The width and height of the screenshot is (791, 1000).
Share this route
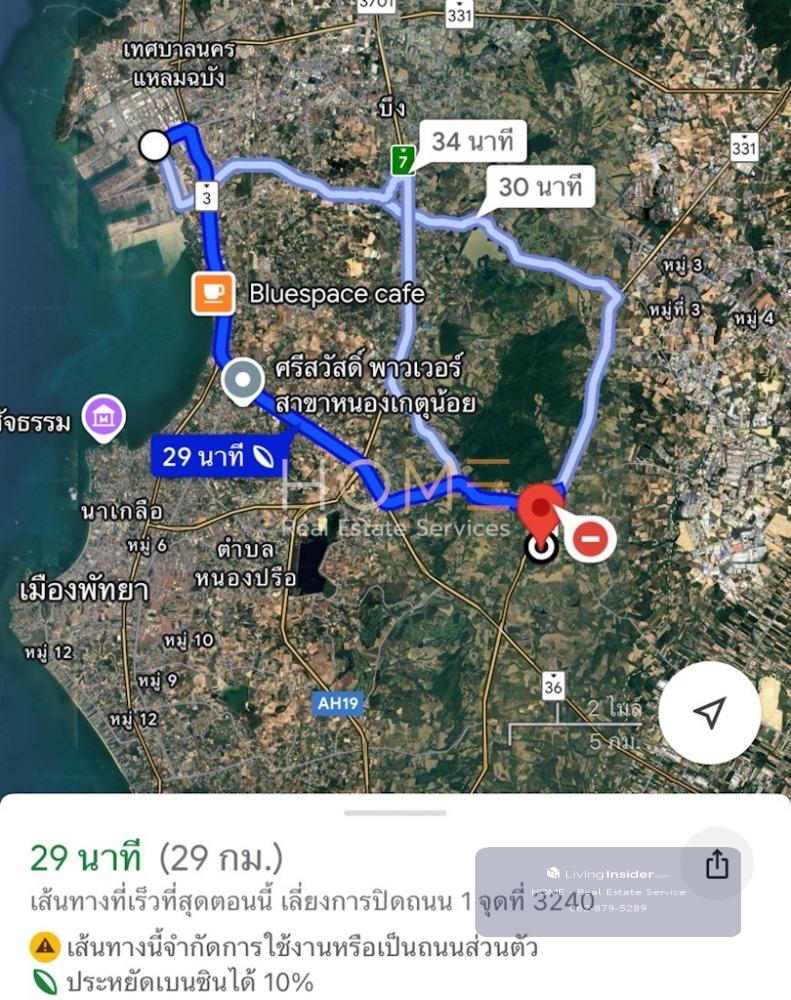[717, 864]
